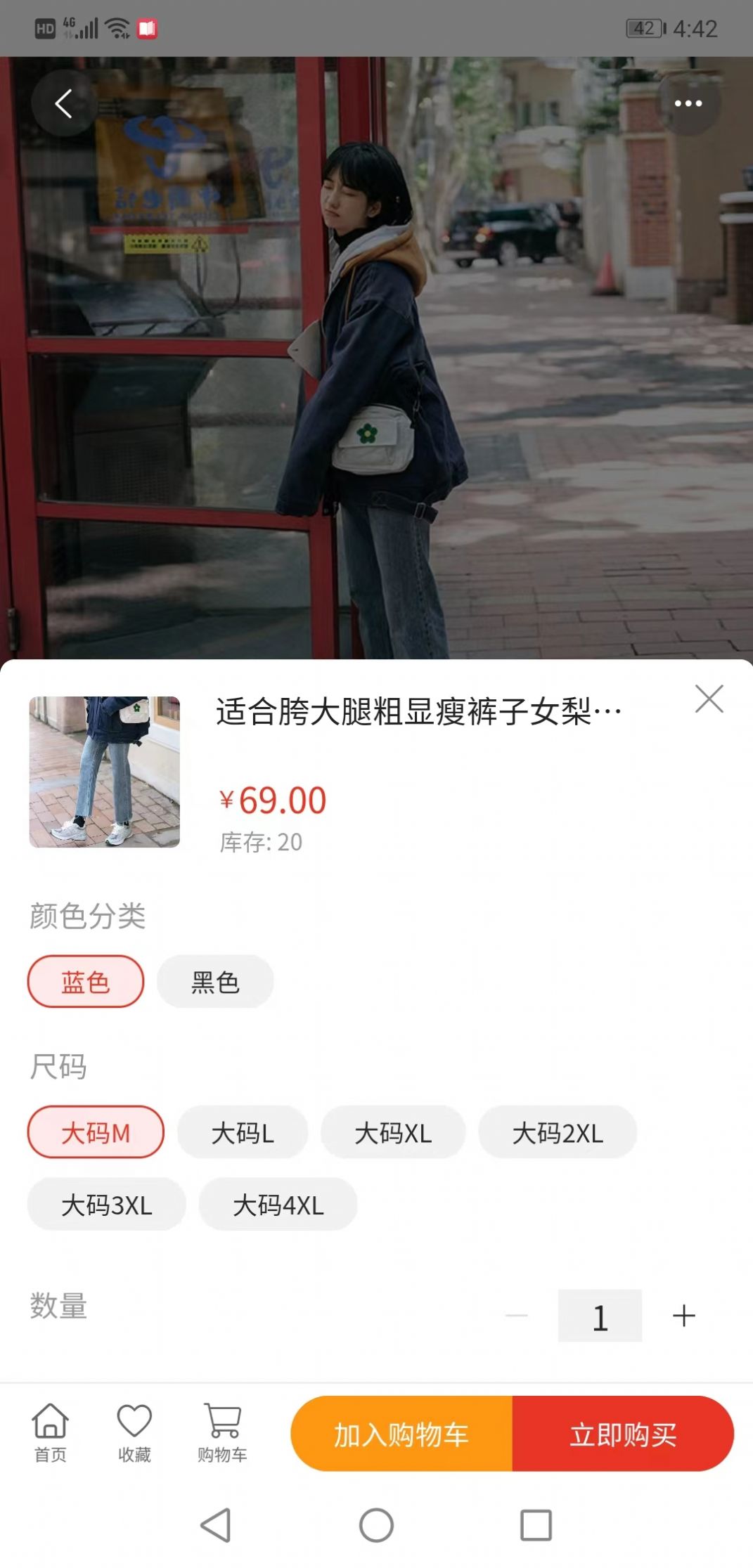View the product thumbnail image
Image resolution: width=753 pixels, height=1568 pixels.
103,772
